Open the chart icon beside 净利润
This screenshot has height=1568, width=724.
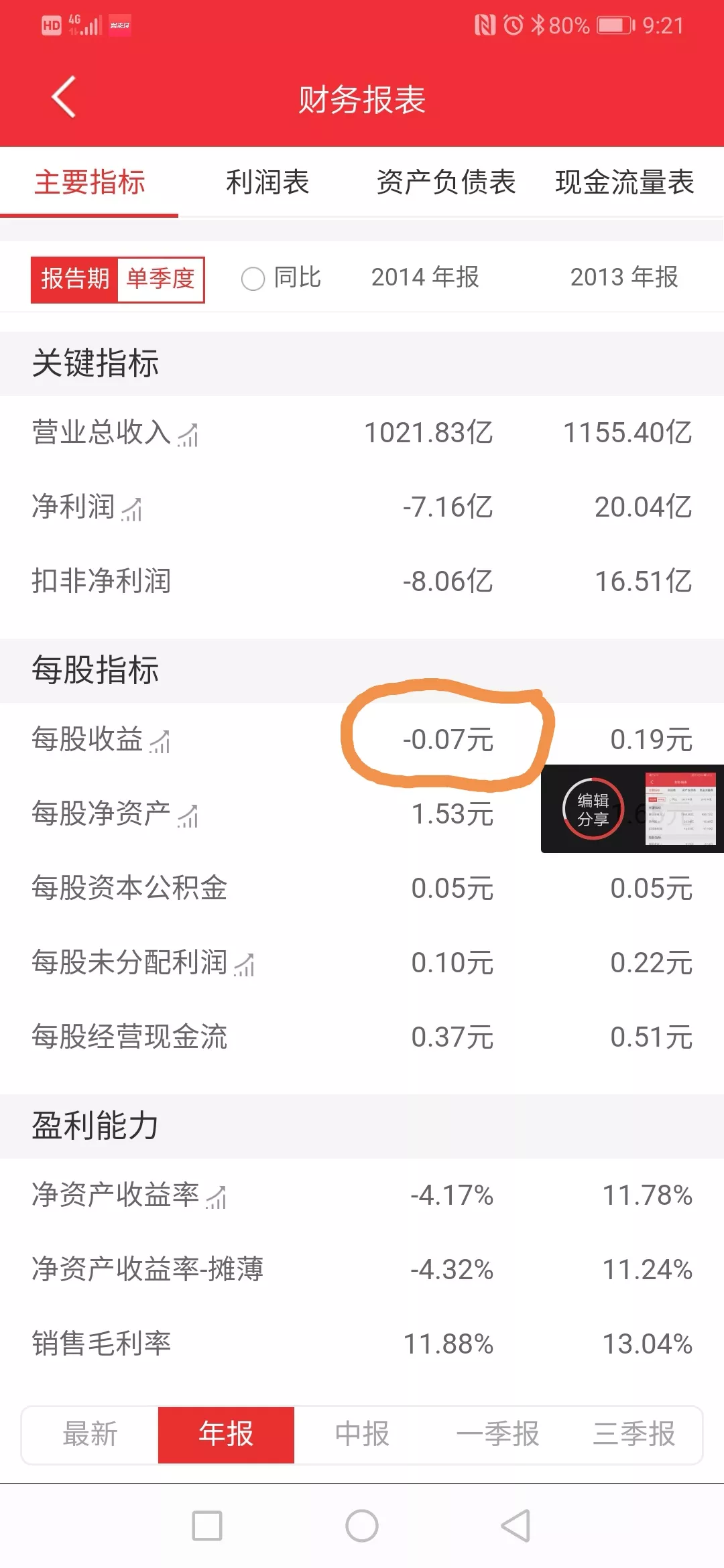[x=132, y=509]
